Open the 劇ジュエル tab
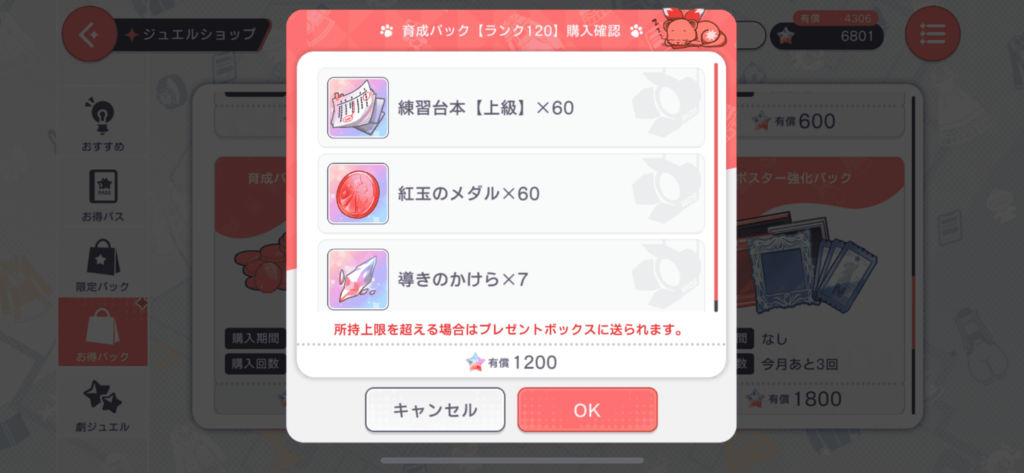1024x473 pixels. point(103,405)
